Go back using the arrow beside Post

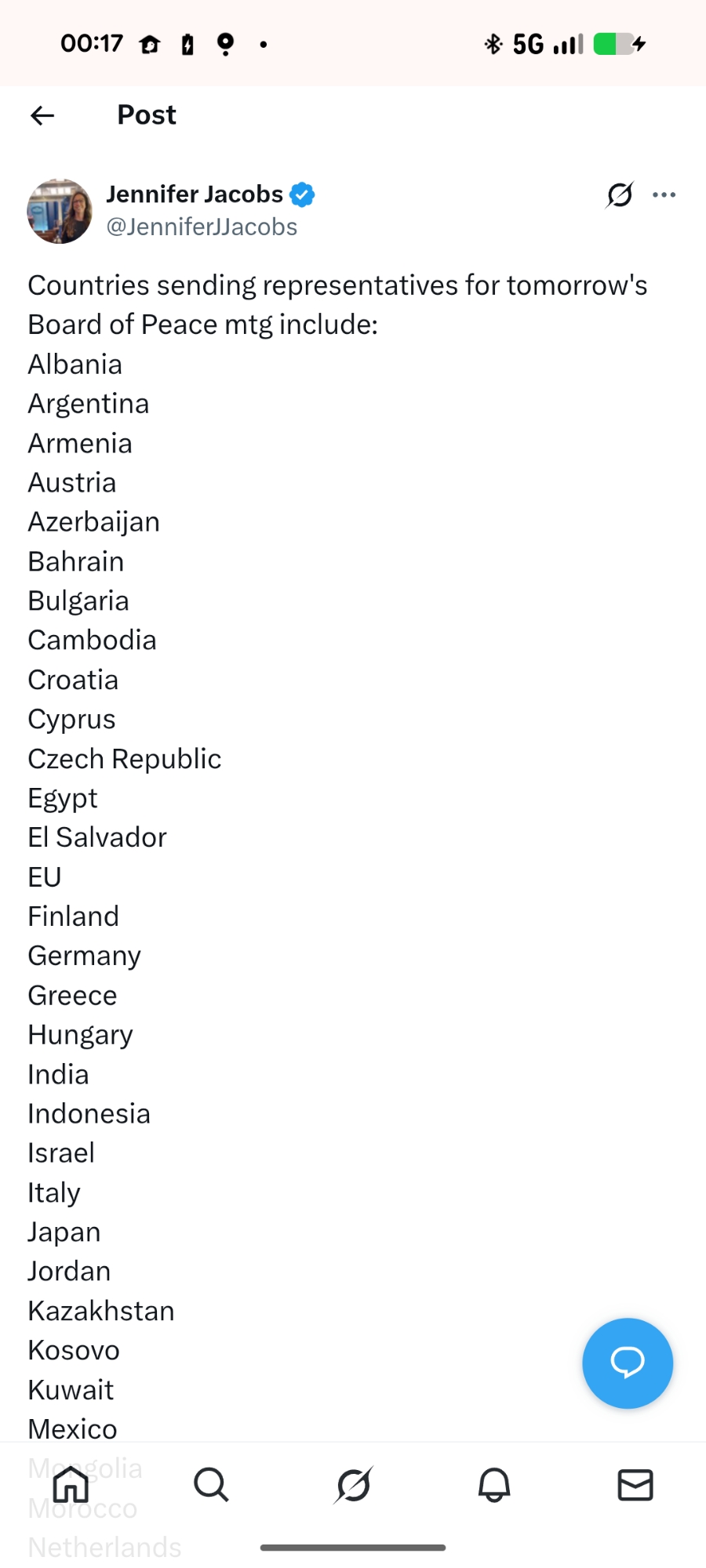[42, 116]
